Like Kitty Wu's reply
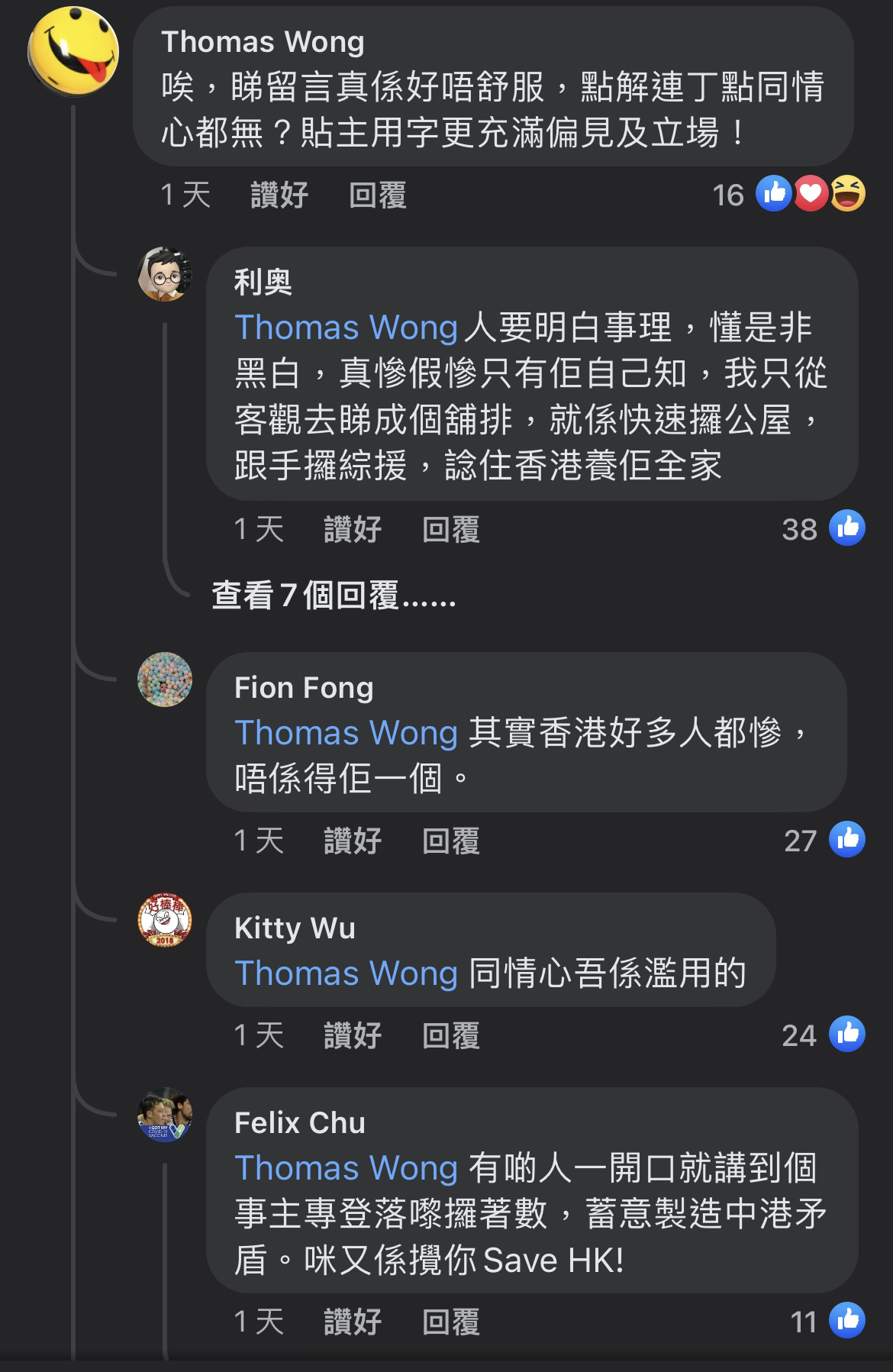 pos(352,1035)
